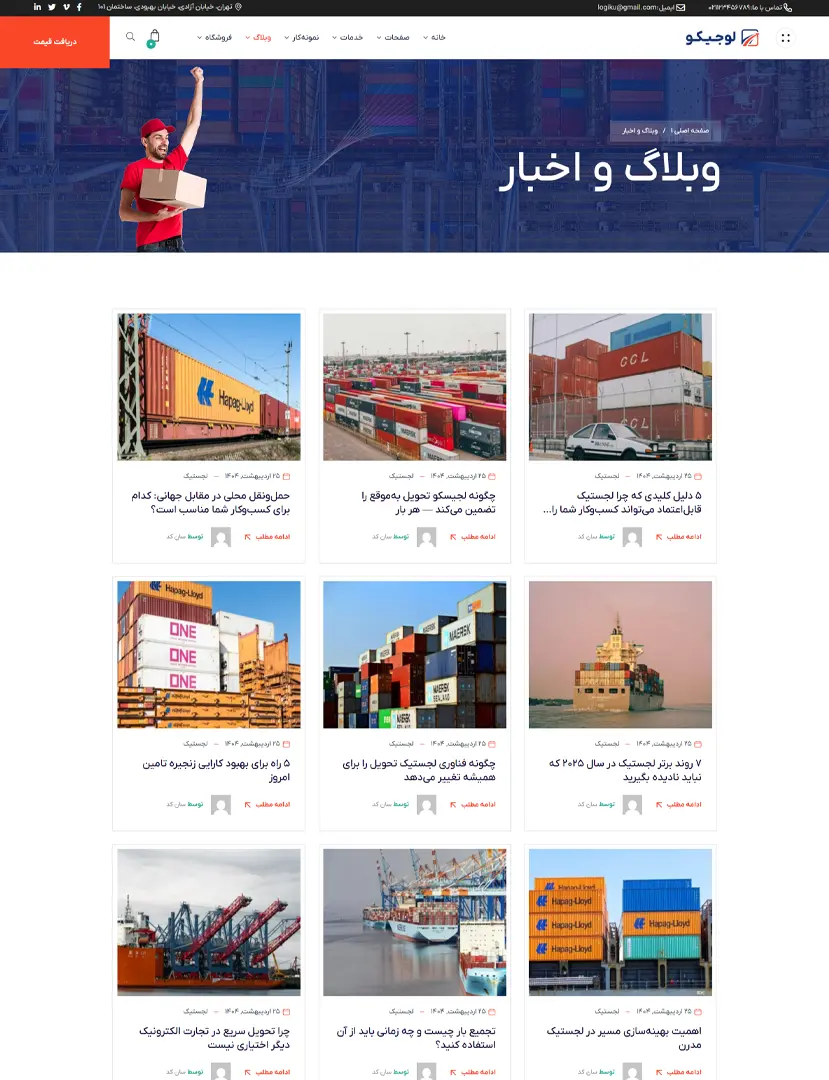This screenshot has width=829, height=1080.
Task: Open the LinkedIn profile link
Action: tap(37, 7)
